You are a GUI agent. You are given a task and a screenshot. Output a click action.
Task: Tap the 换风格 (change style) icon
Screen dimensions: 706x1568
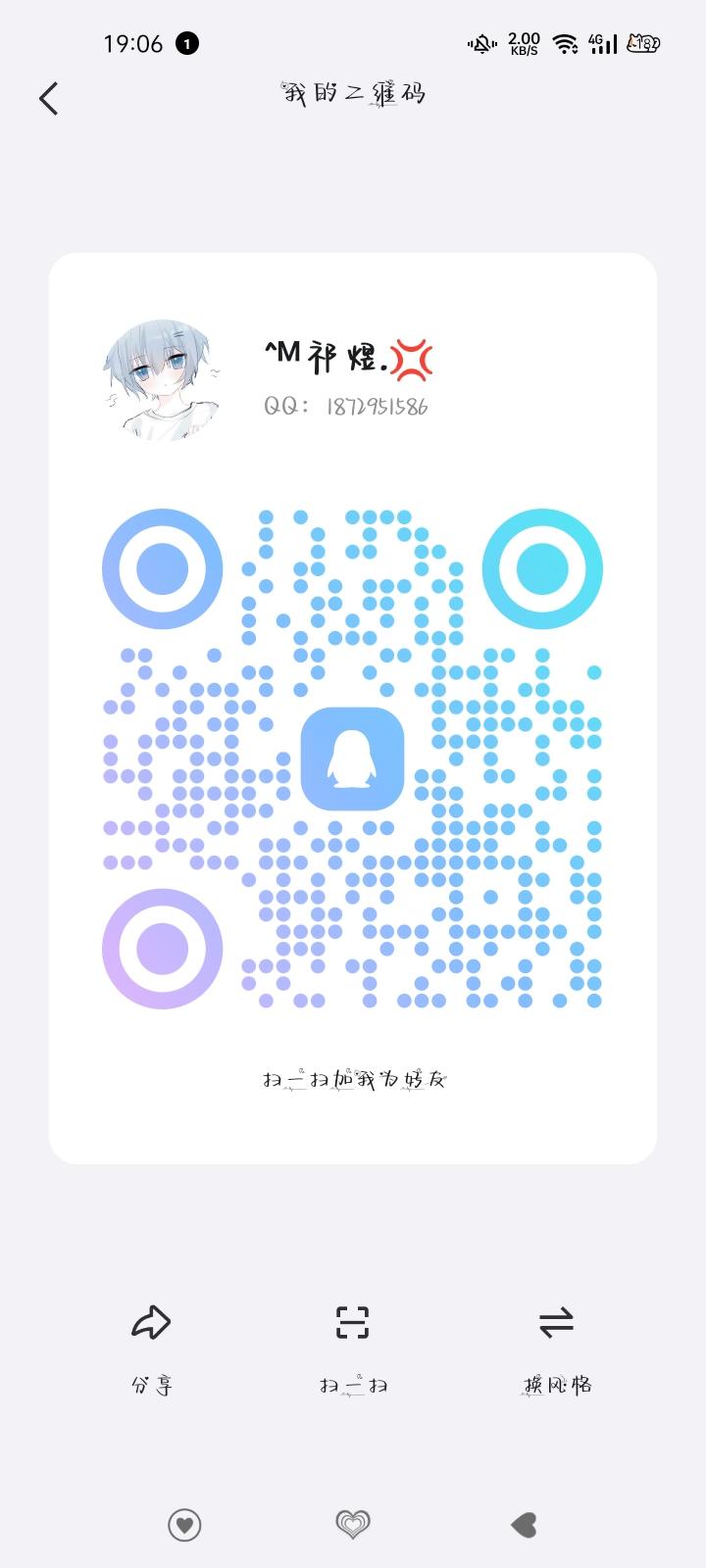coord(557,1322)
